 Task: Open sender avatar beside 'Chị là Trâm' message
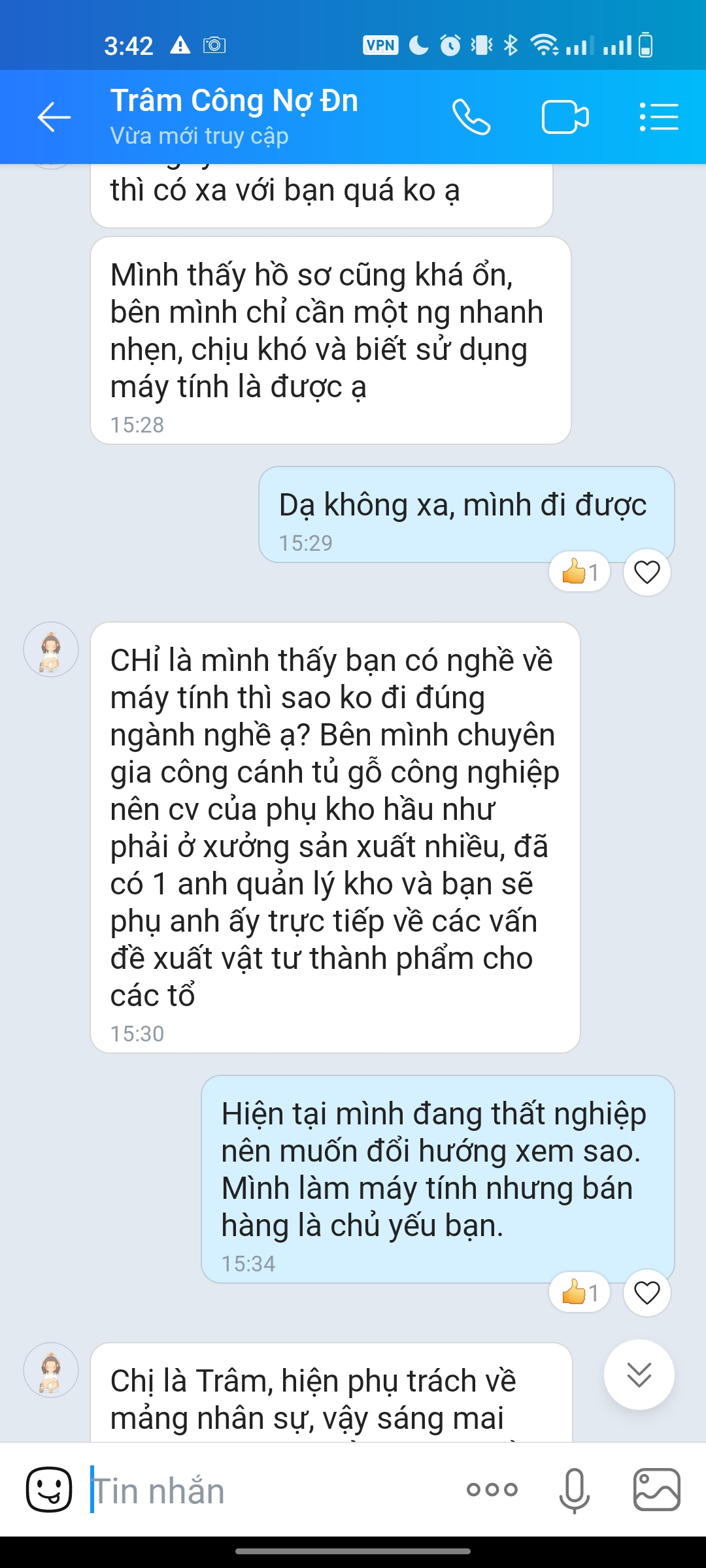pyautogui.click(x=51, y=1370)
